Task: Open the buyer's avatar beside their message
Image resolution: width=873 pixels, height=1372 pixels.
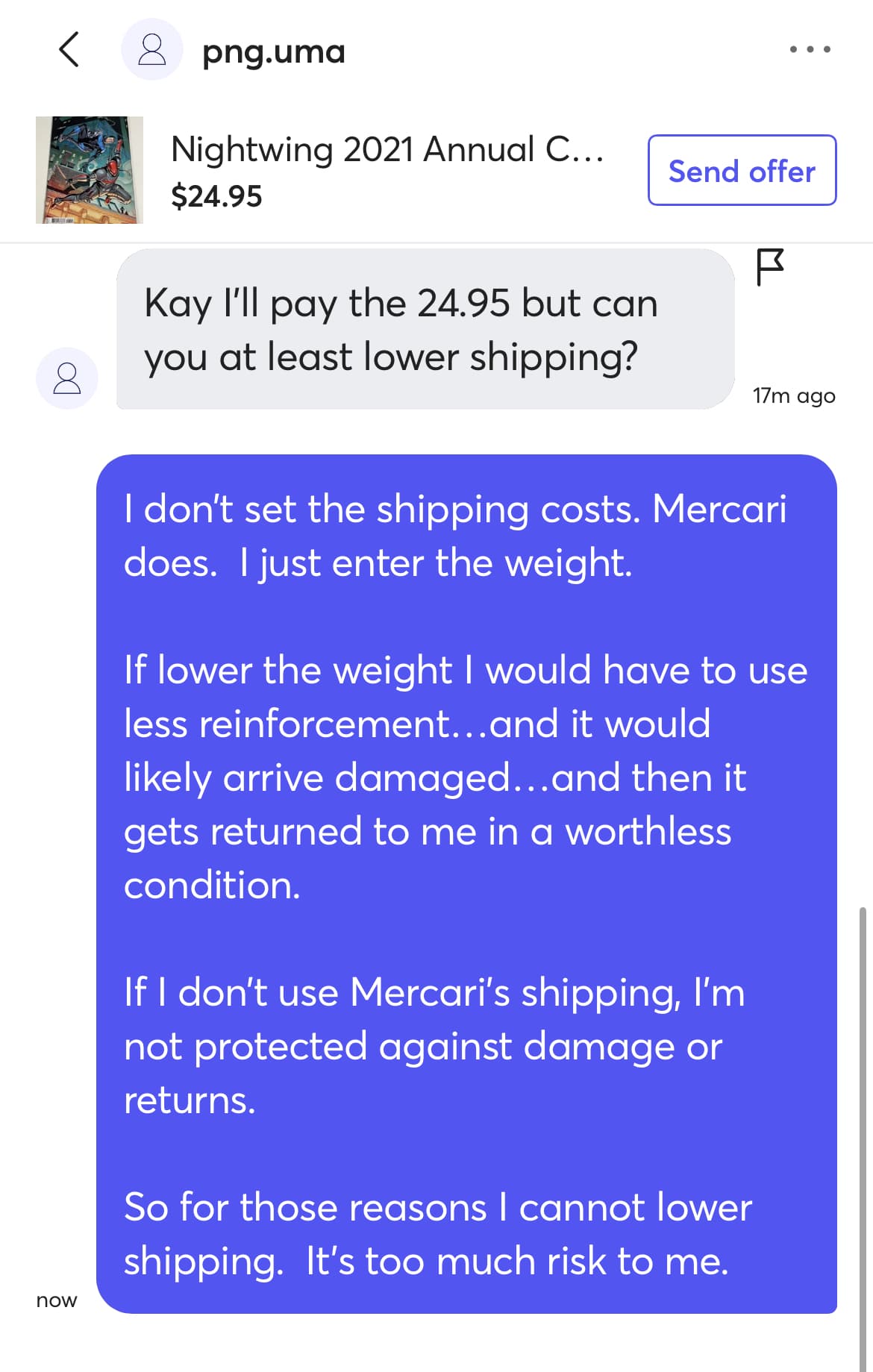Action: click(x=67, y=378)
